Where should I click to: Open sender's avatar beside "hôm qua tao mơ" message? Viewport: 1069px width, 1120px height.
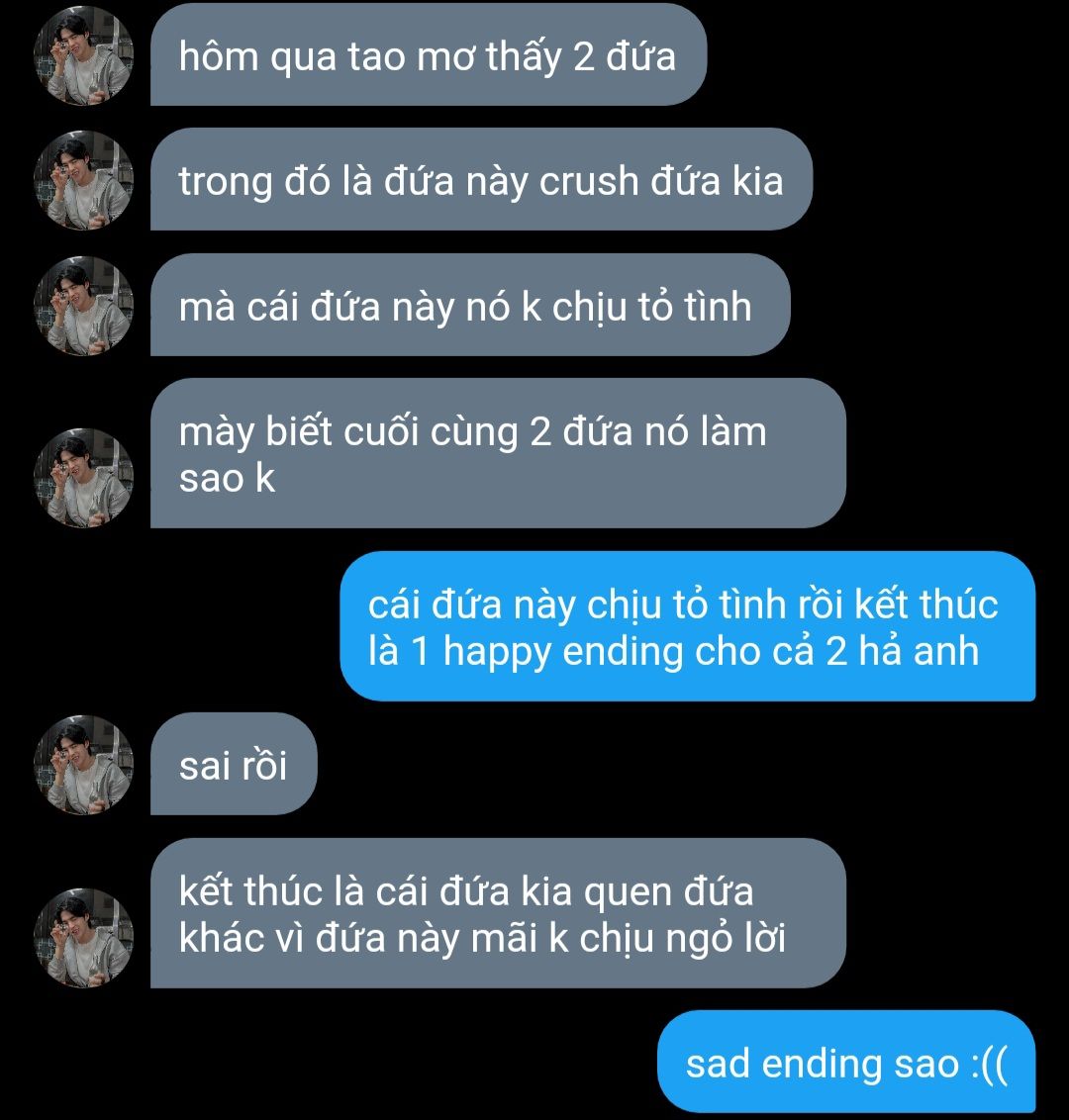[83, 55]
